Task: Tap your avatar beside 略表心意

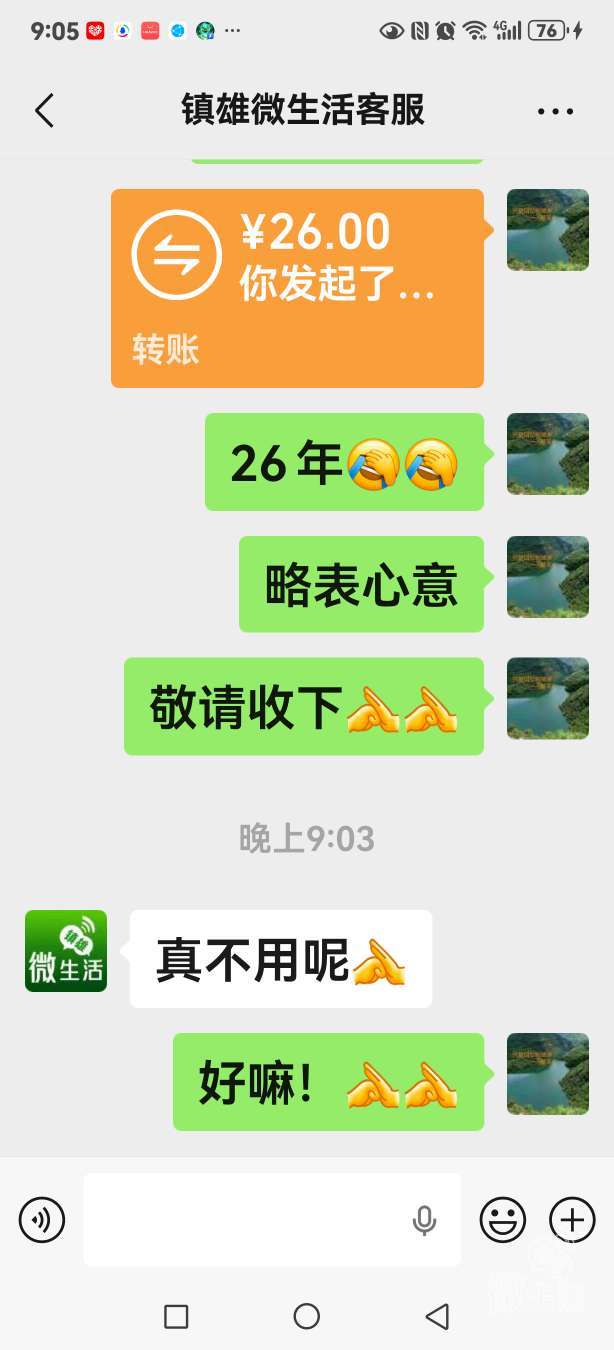Action: point(547,577)
